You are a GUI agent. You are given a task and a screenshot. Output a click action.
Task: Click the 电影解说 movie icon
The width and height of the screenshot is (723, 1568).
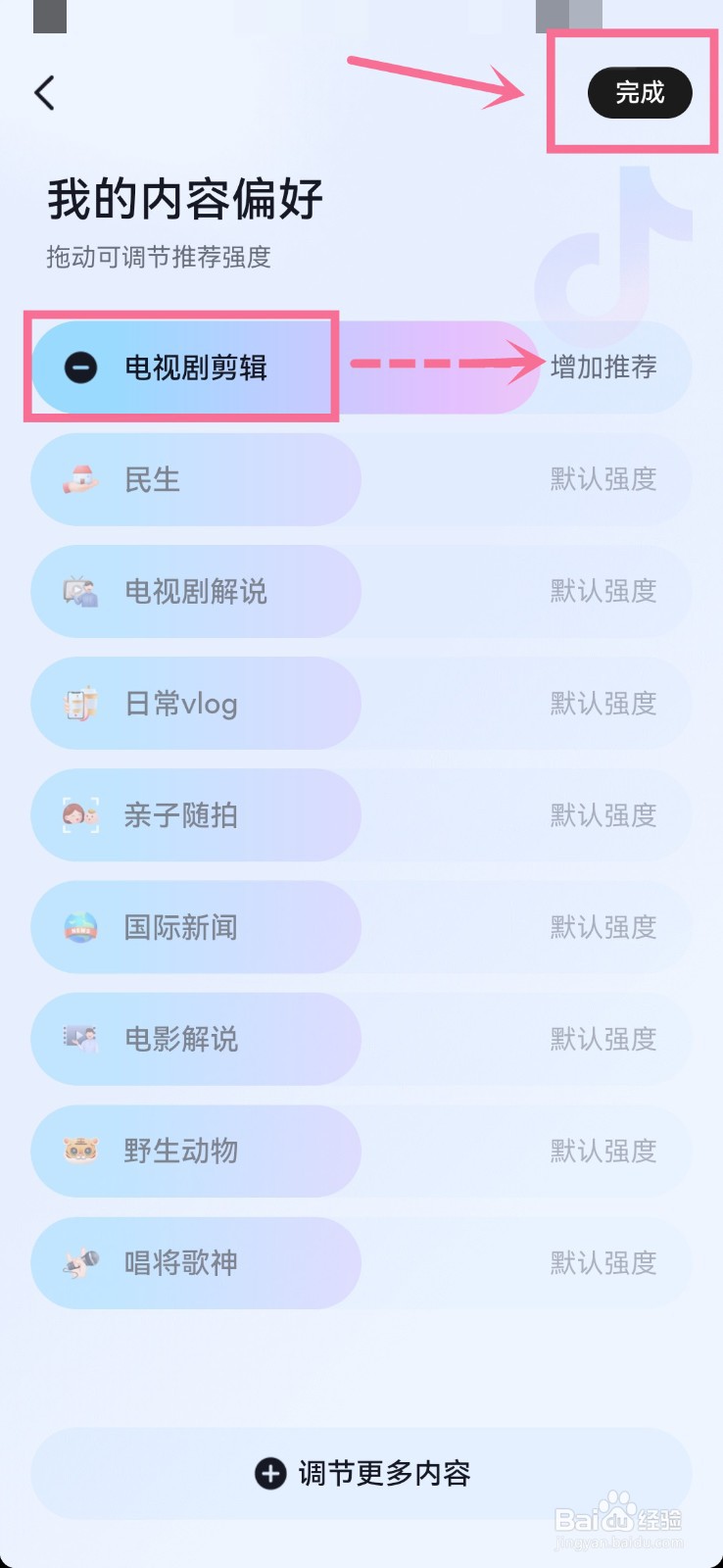[79, 1039]
